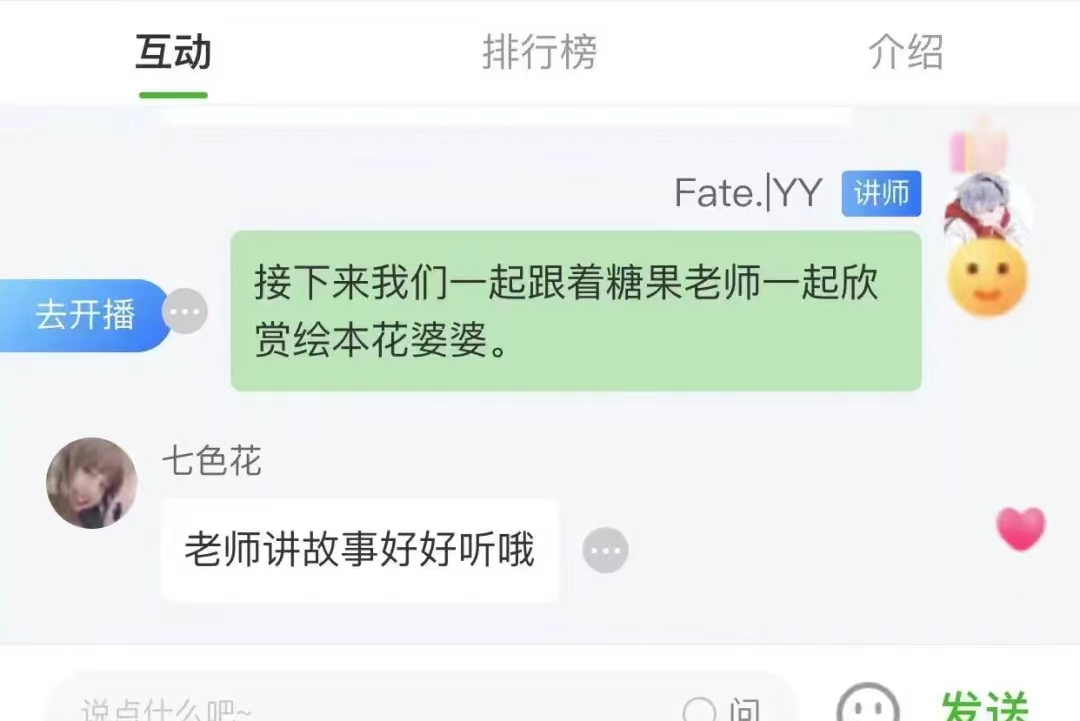1080x721 pixels.
Task: Open more options beside 七色花's message
Action: tap(605, 551)
